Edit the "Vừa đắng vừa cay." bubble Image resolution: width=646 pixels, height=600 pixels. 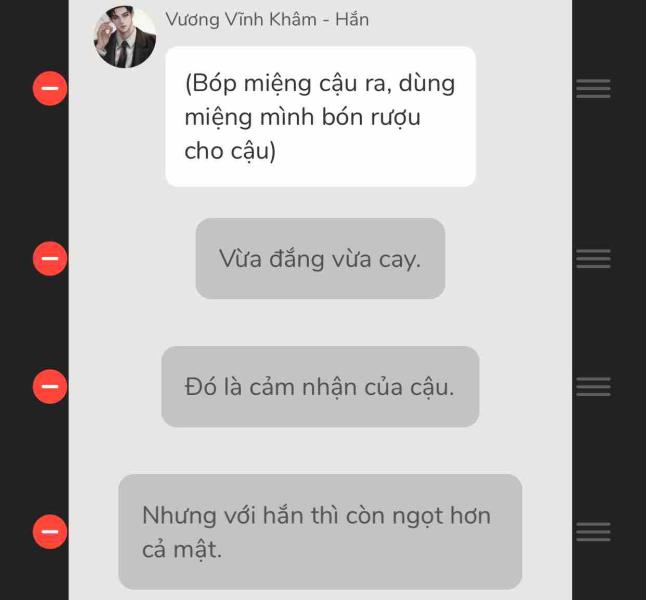pos(320,259)
